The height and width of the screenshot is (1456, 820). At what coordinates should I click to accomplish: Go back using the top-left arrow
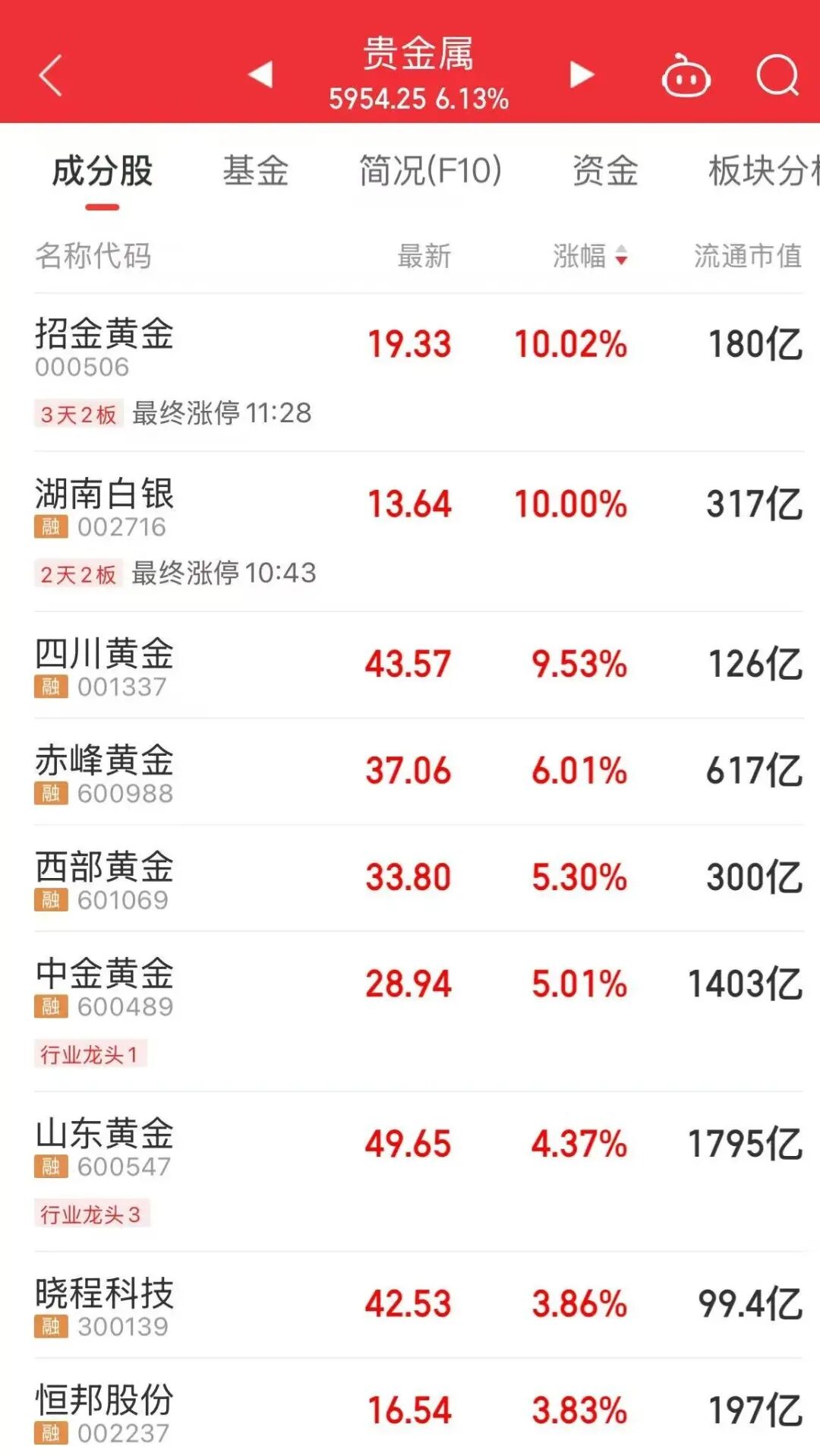pyautogui.click(x=50, y=75)
